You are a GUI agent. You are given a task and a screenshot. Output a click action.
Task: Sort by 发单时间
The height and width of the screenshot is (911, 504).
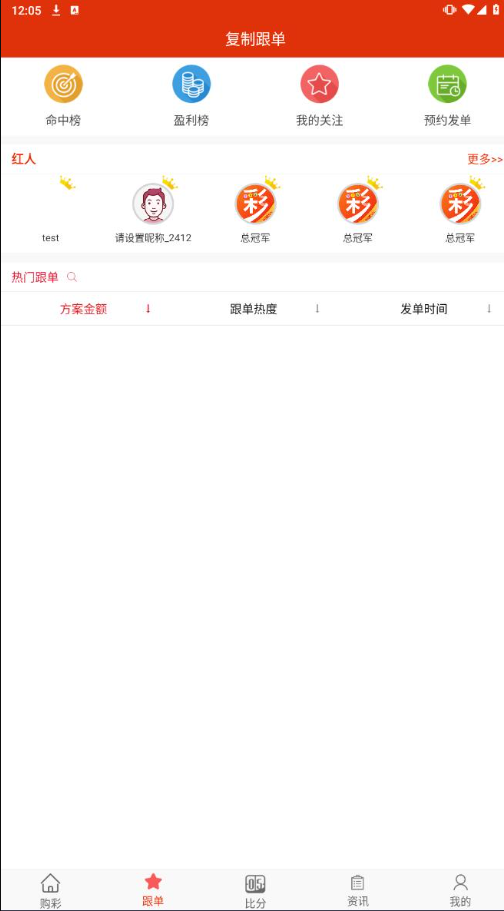pyautogui.click(x=424, y=309)
